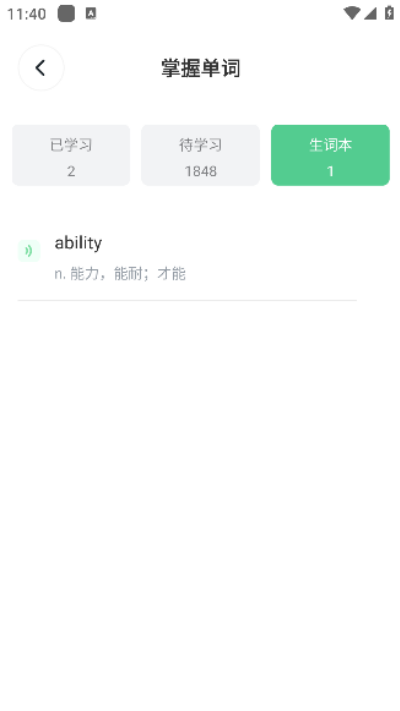
Task: Switch to the 已学习 tab
Action: coord(71,156)
